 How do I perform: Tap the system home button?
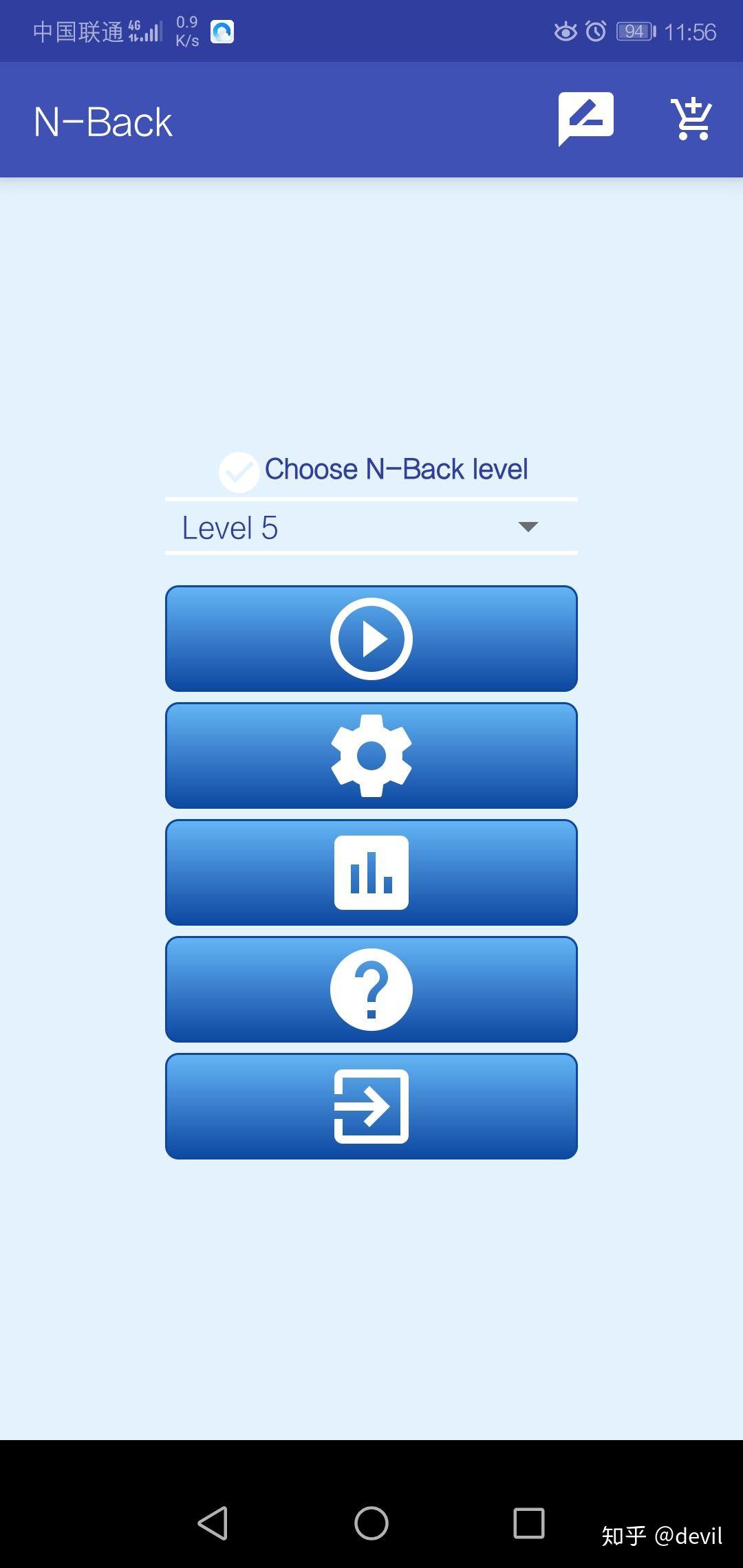click(371, 1523)
